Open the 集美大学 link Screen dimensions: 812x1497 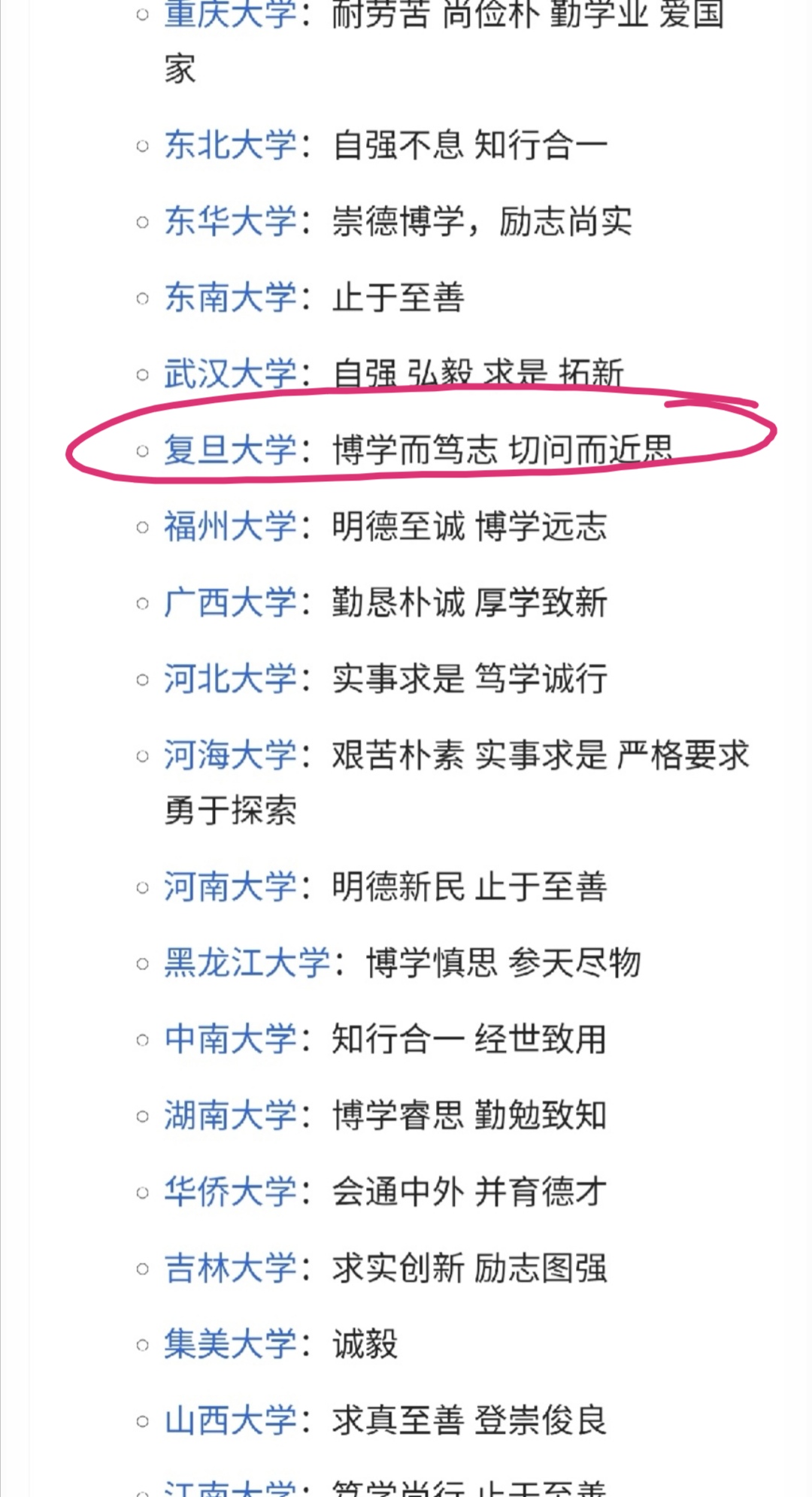230,1344
